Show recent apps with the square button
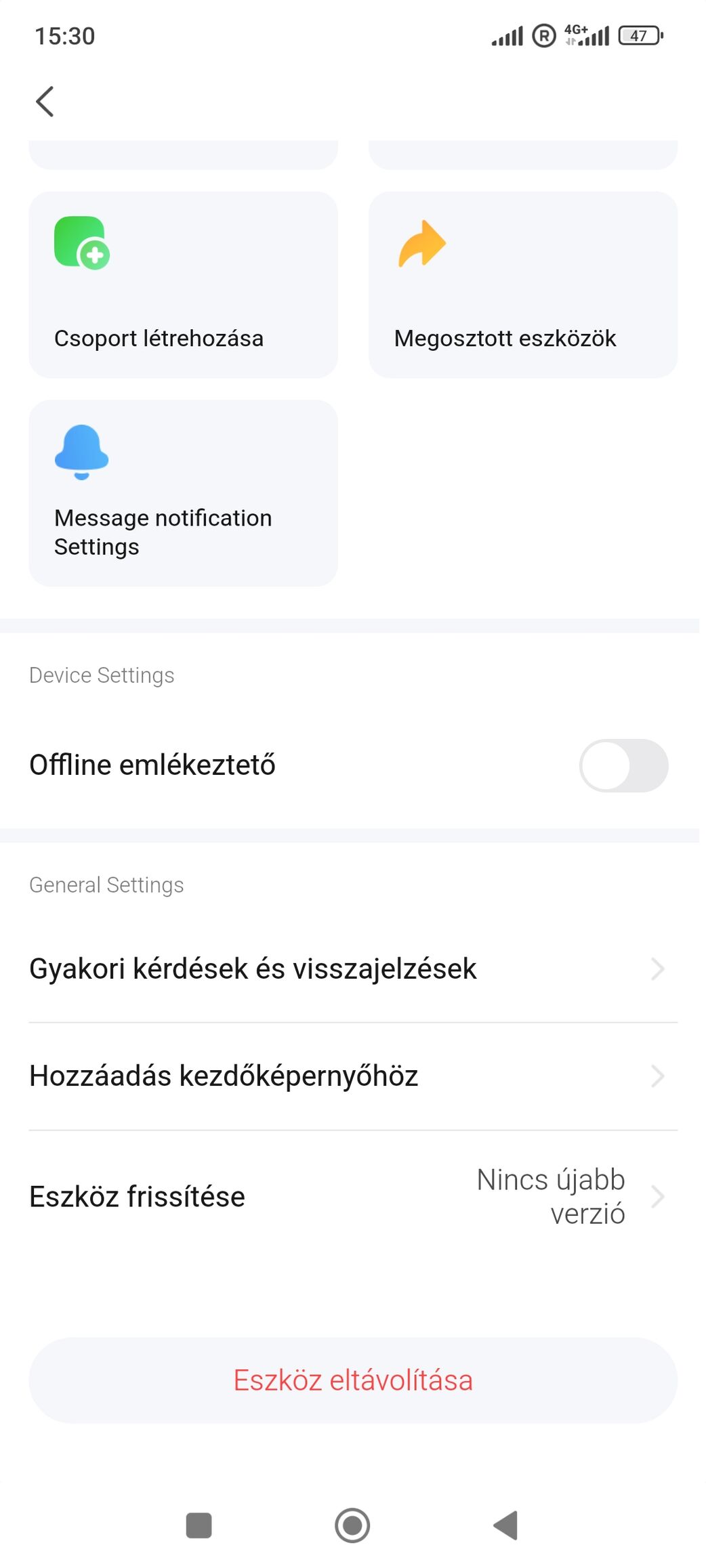 tap(199, 1525)
